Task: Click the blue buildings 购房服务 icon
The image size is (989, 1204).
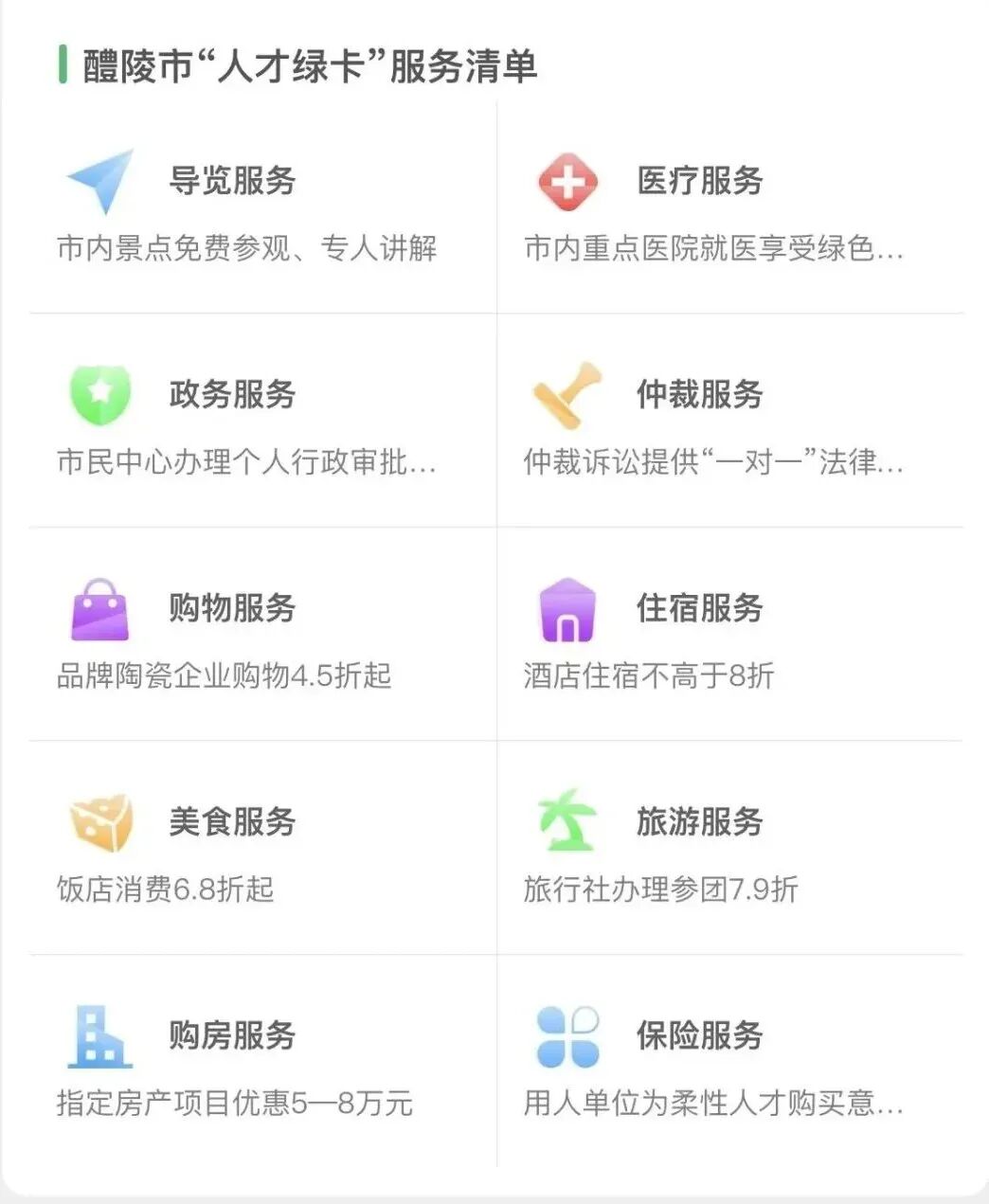Action: pyautogui.click(x=101, y=1036)
